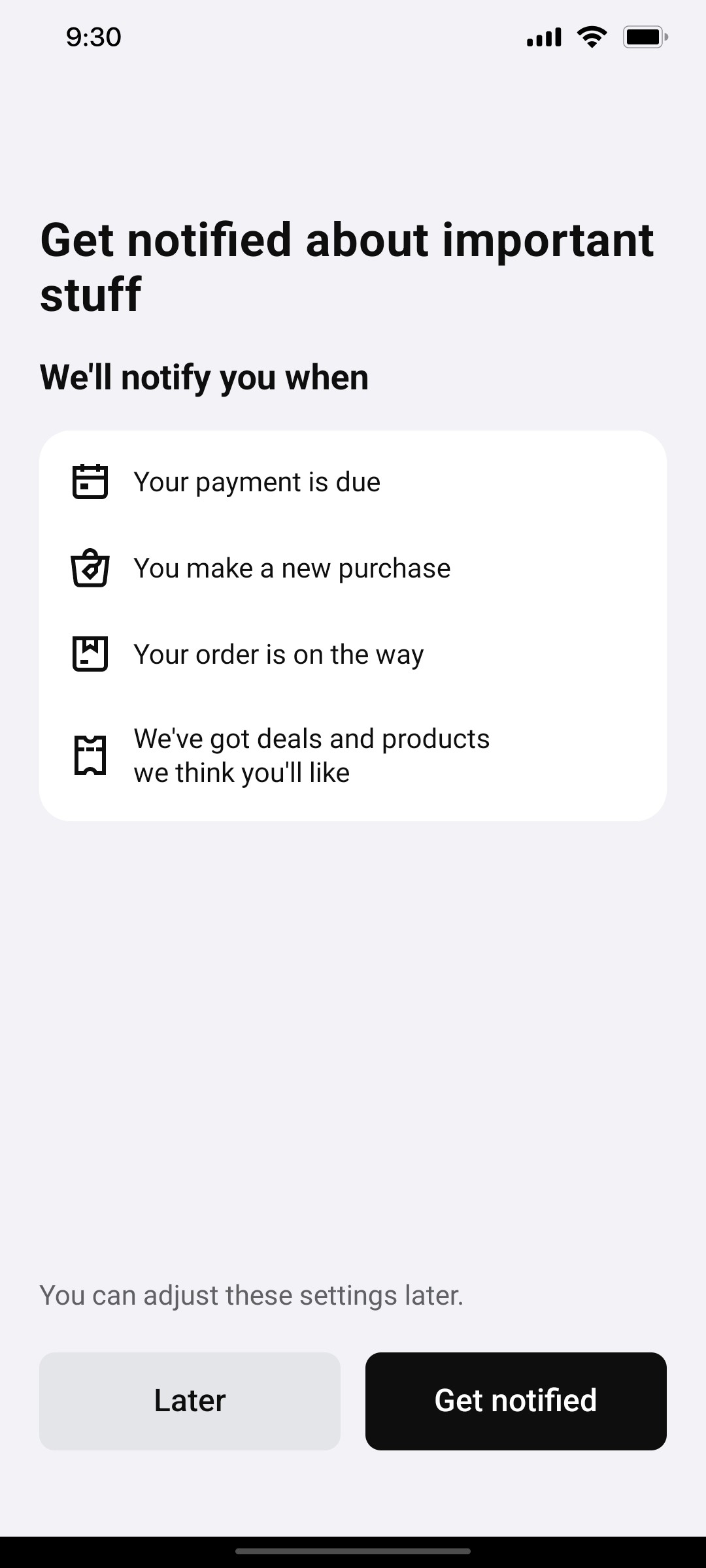Click the status bar area

point(353,37)
